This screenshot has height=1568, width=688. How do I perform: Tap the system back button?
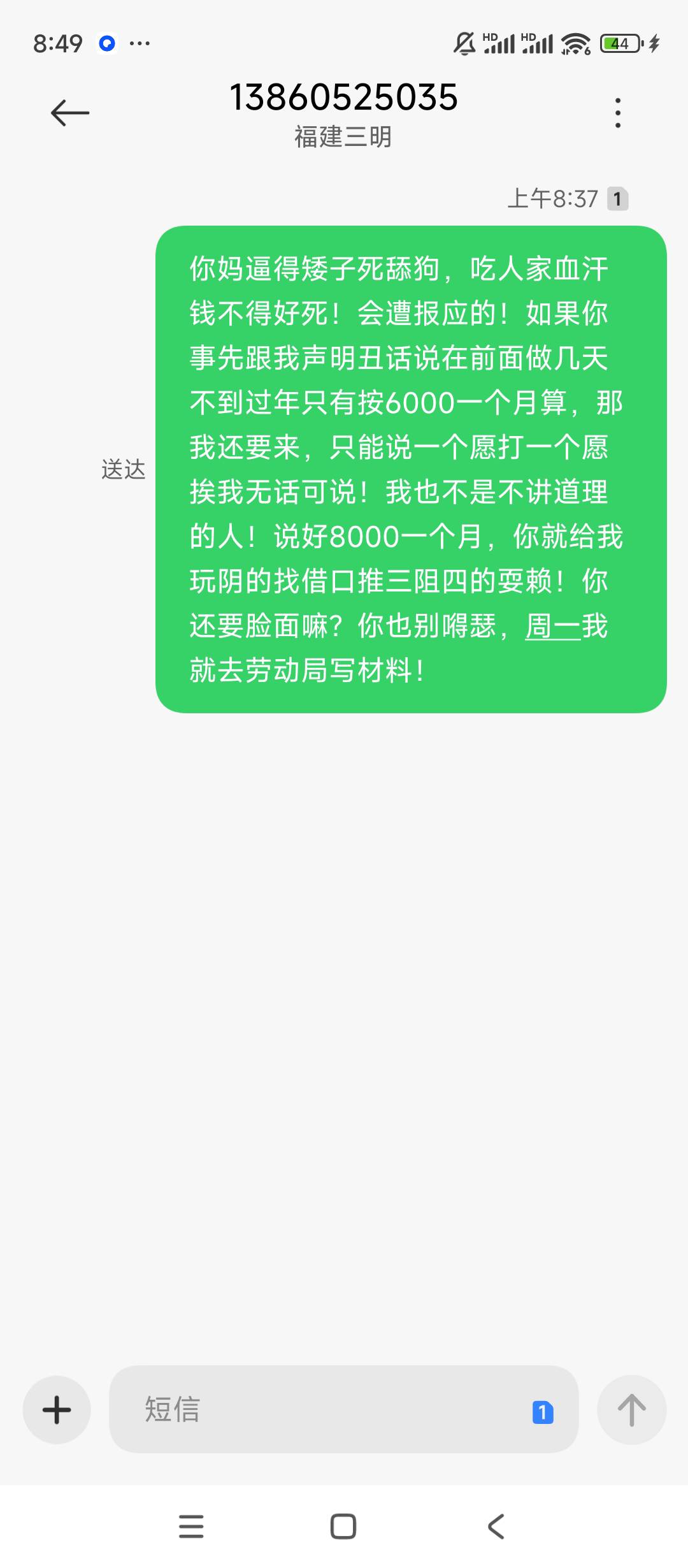coord(496,1527)
